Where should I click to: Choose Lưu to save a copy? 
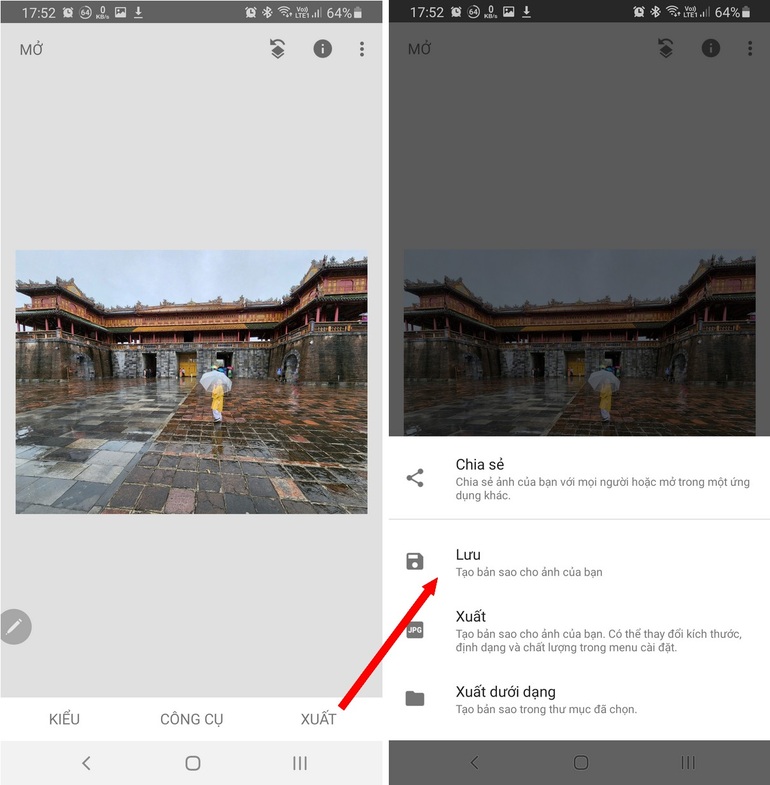(580, 562)
